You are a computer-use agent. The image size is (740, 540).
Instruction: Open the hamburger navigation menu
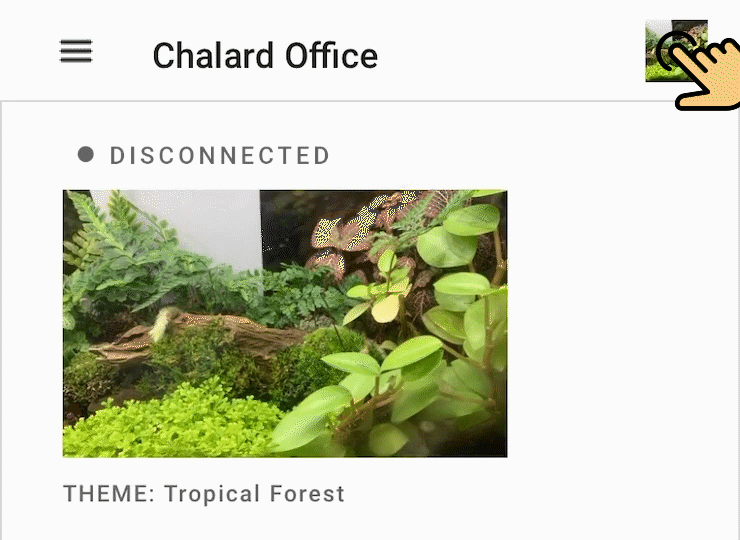click(x=76, y=52)
